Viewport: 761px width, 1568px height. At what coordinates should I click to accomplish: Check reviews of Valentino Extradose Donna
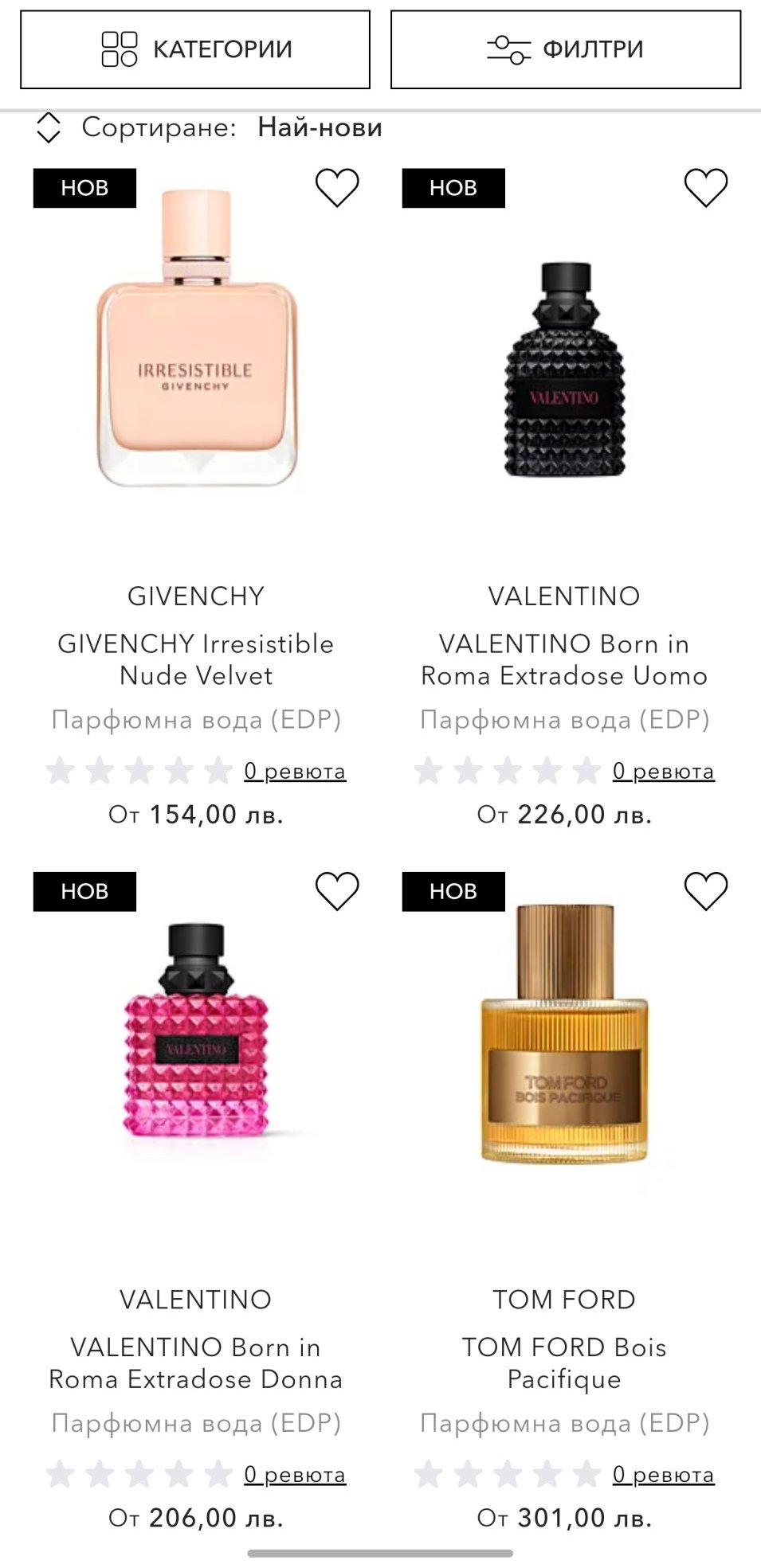(x=295, y=1474)
